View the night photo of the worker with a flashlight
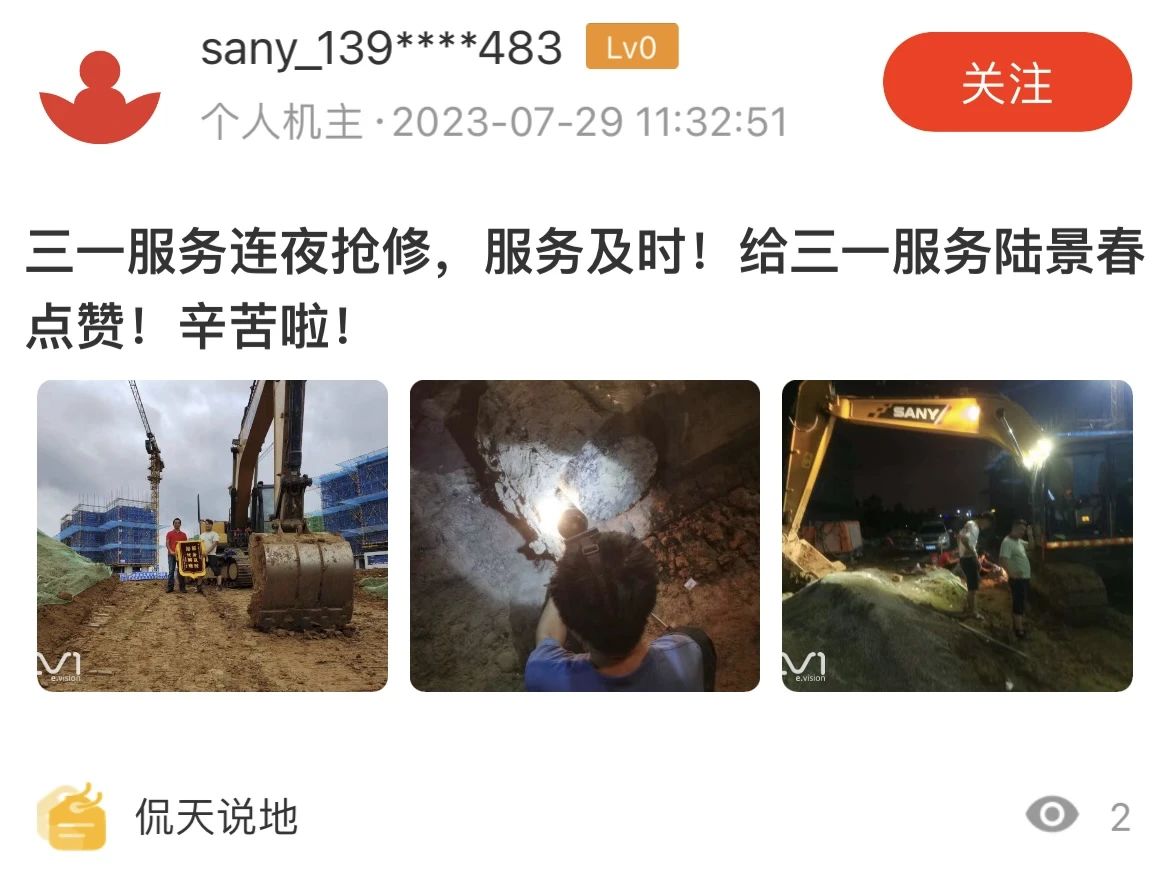Viewport: 1170px width, 878px height. (x=585, y=535)
